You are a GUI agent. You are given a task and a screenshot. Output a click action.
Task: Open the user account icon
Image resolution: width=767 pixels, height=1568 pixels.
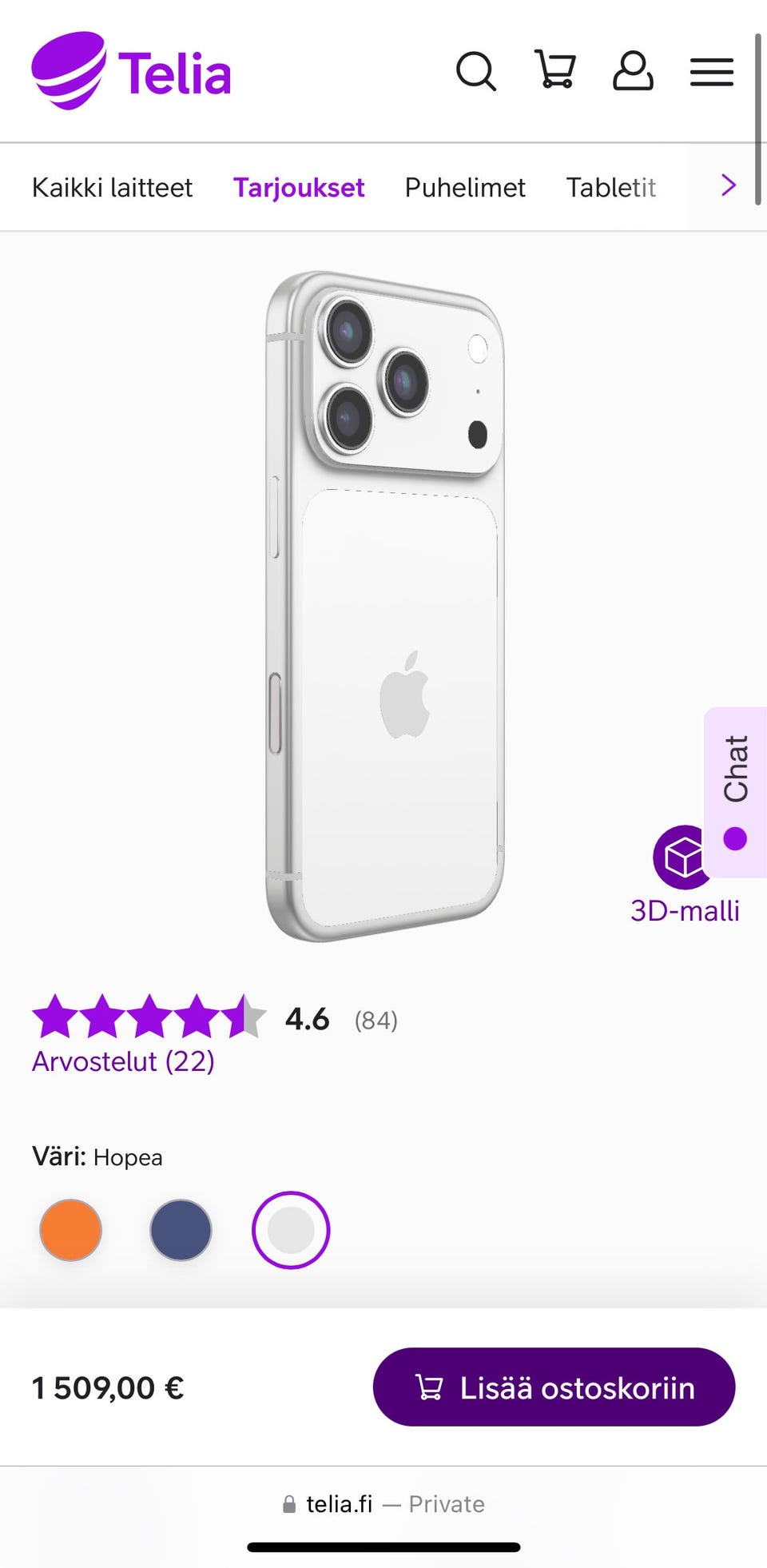(633, 71)
